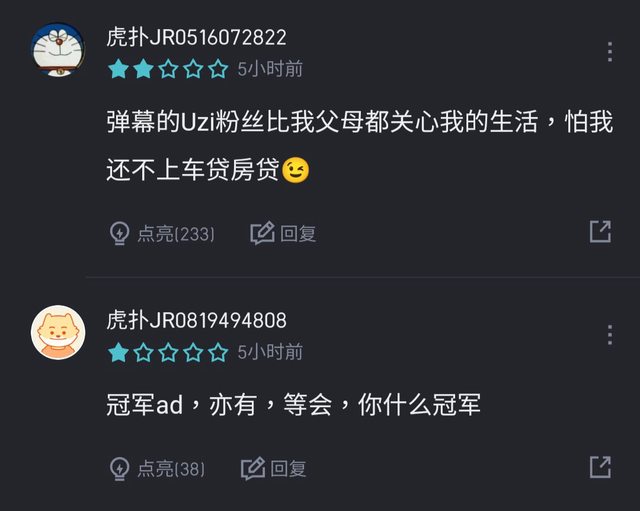Open overflow menu on JR0819494808's comment
The width and height of the screenshot is (640, 511).
(x=609, y=335)
